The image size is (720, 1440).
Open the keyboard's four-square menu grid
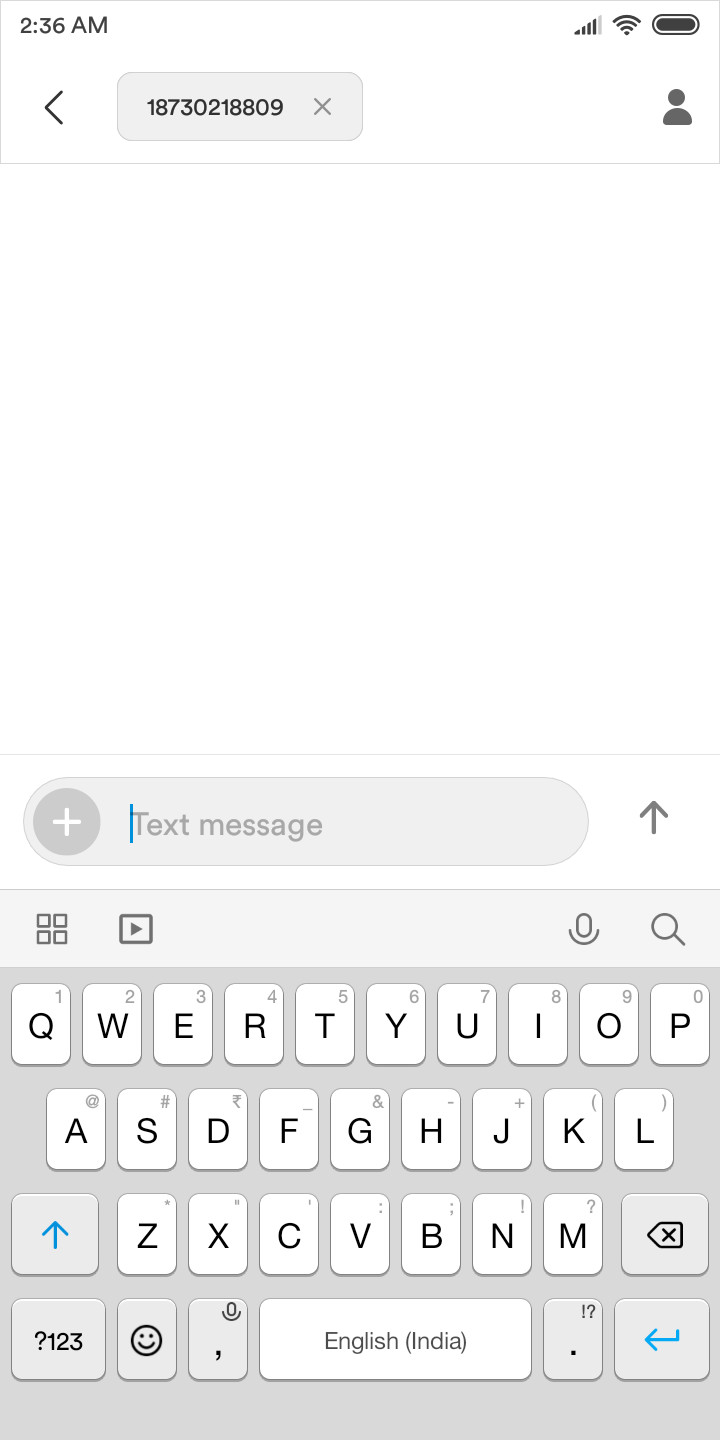(x=52, y=929)
